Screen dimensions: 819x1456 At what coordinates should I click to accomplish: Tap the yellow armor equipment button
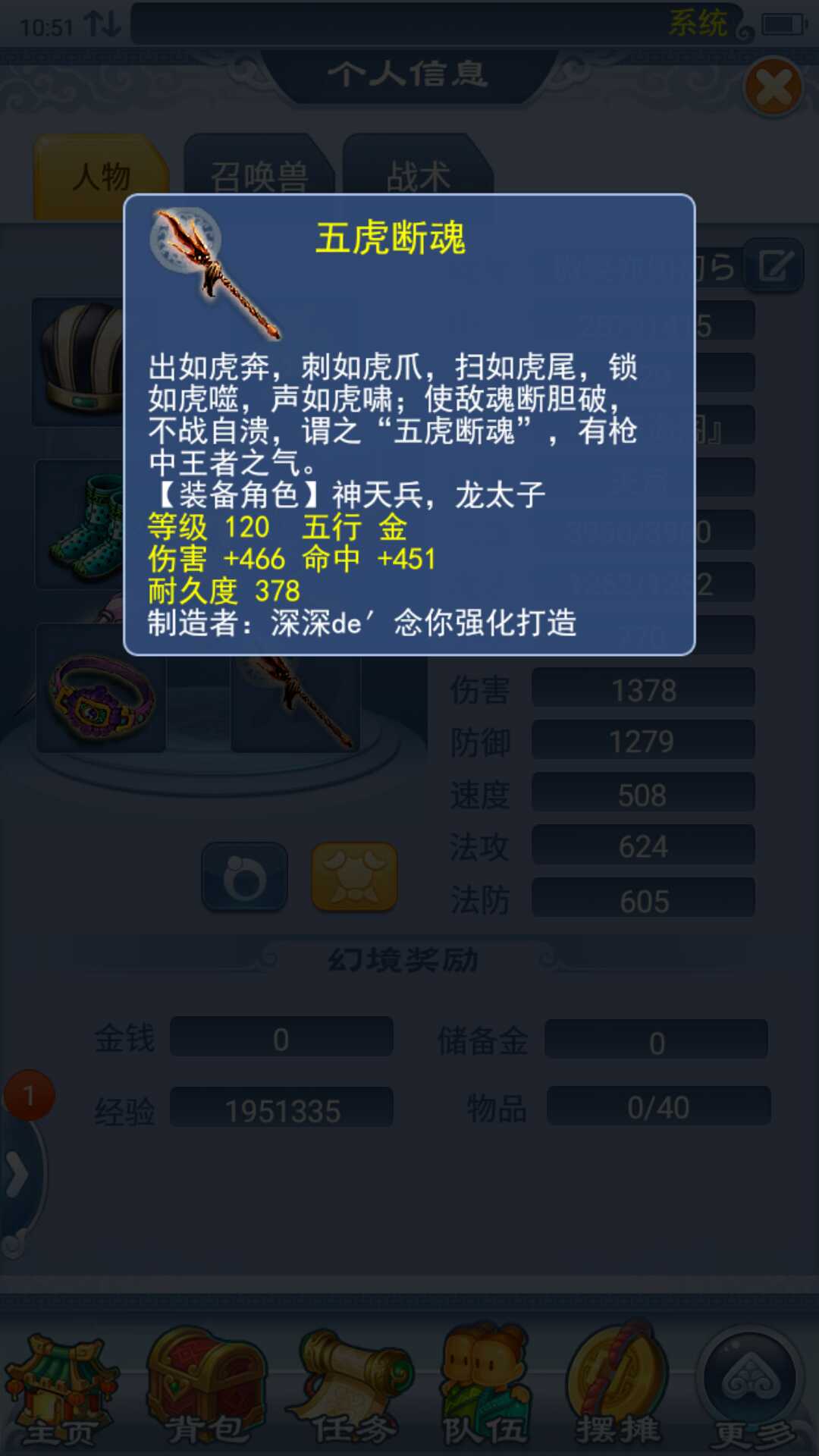354,877
